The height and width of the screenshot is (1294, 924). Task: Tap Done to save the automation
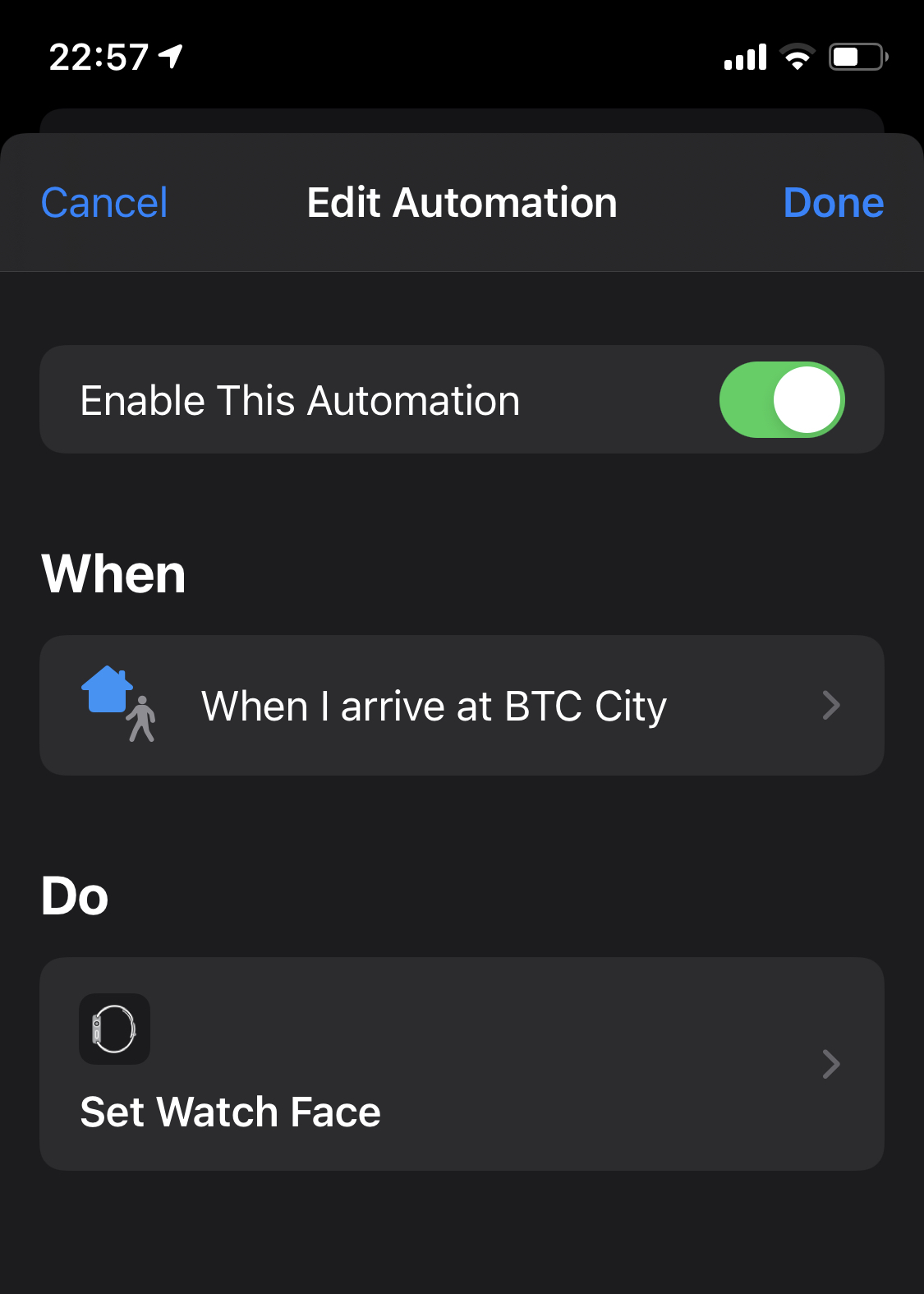pos(833,203)
